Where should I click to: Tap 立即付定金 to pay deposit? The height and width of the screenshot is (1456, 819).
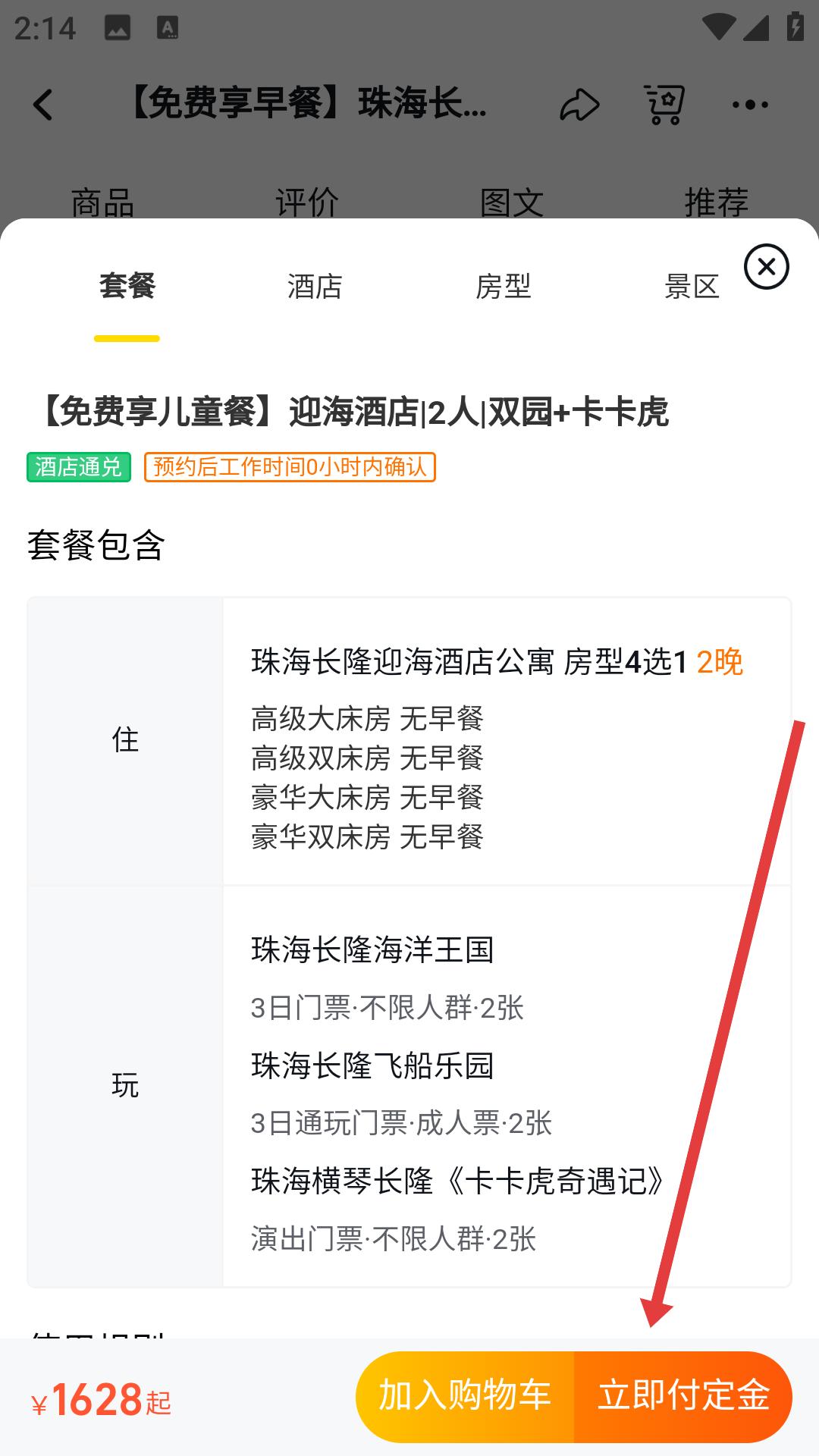click(683, 1396)
